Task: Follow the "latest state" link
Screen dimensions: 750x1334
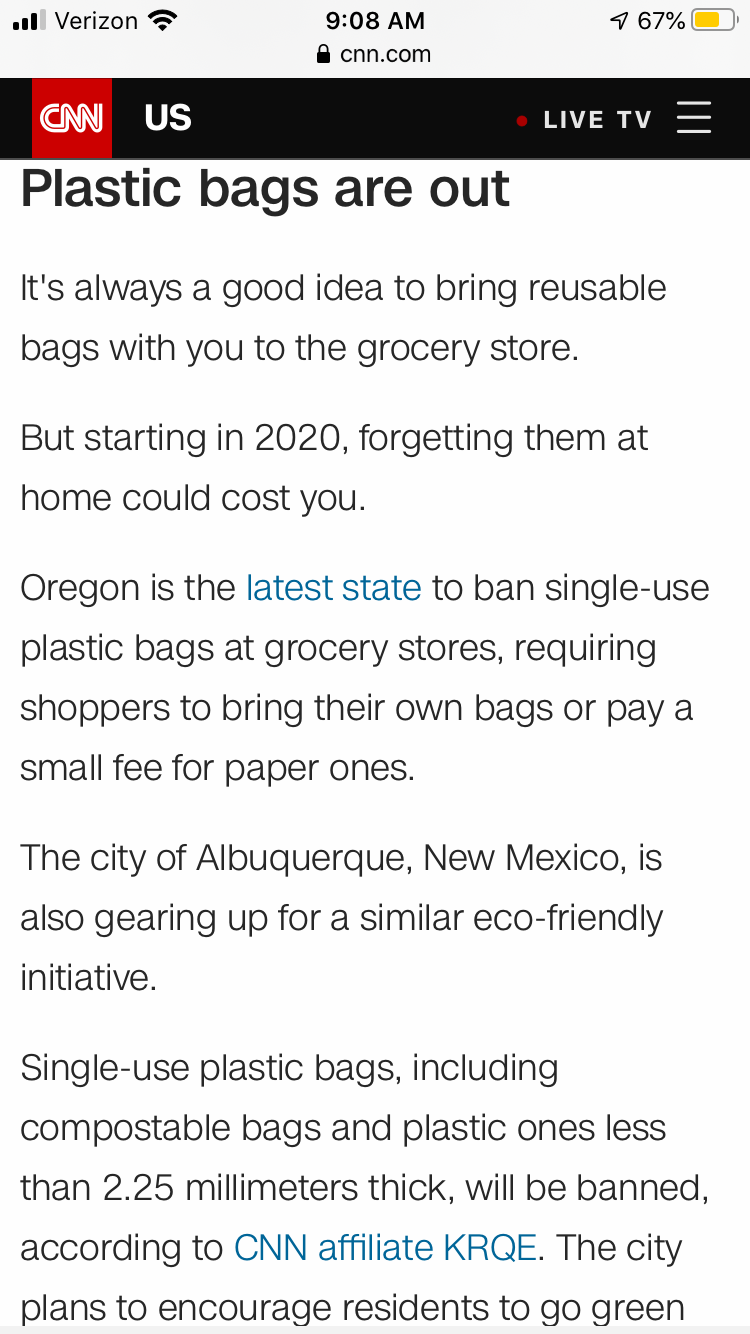Action: click(x=333, y=587)
